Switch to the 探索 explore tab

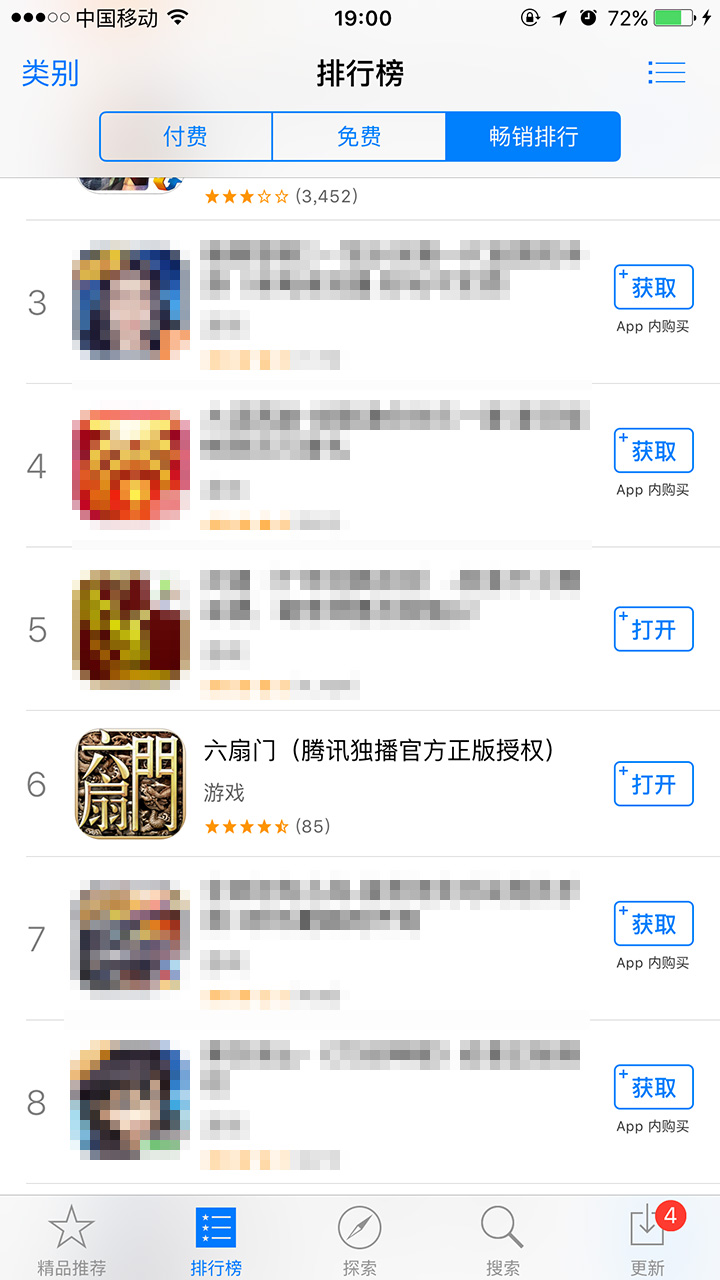point(360,1240)
